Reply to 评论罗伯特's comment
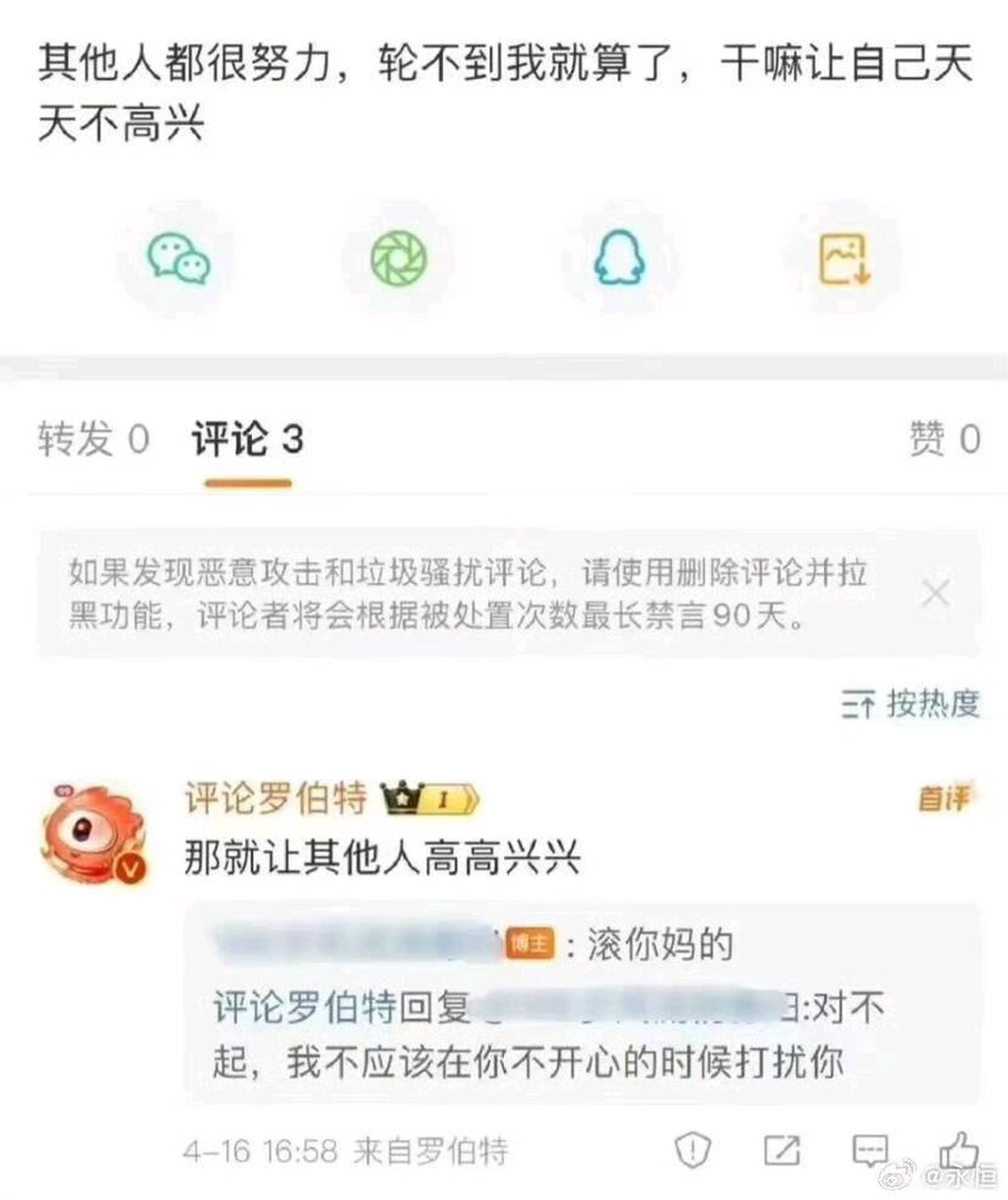This screenshot has height=1200, width=1008. tap(869, 1149)
